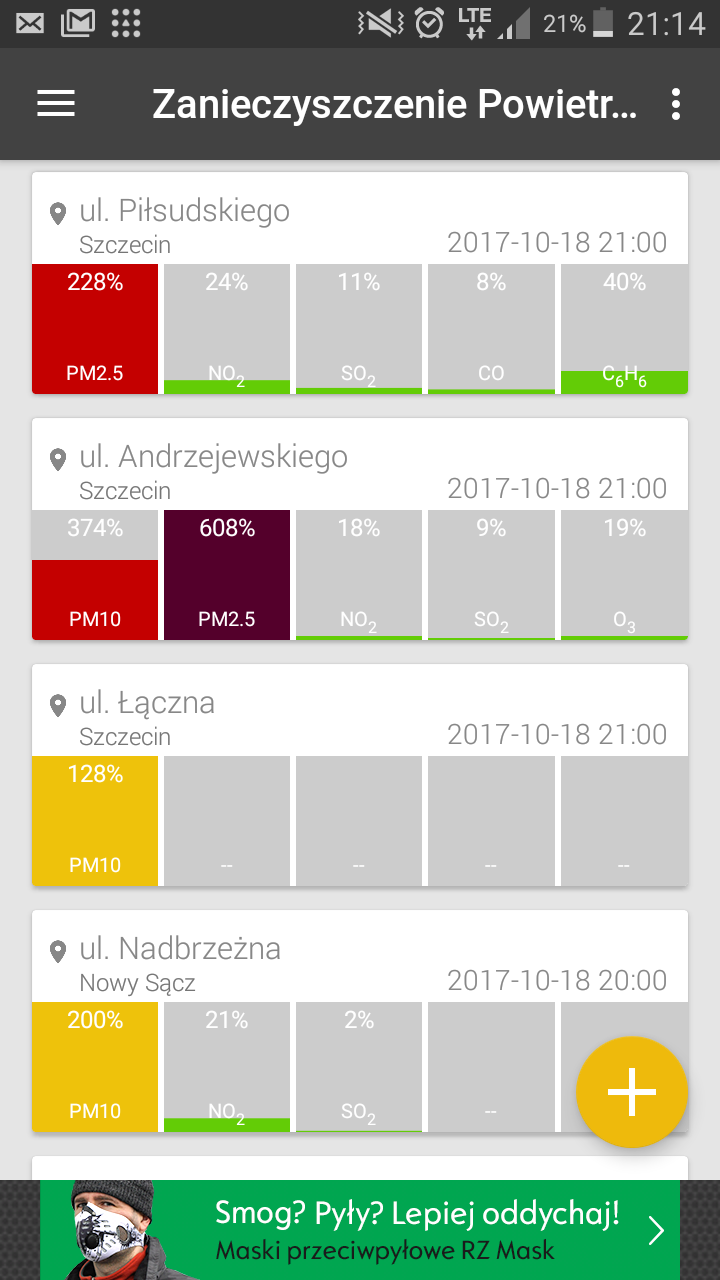Open the ul. Piłsudskiego station card

(360, 226)
